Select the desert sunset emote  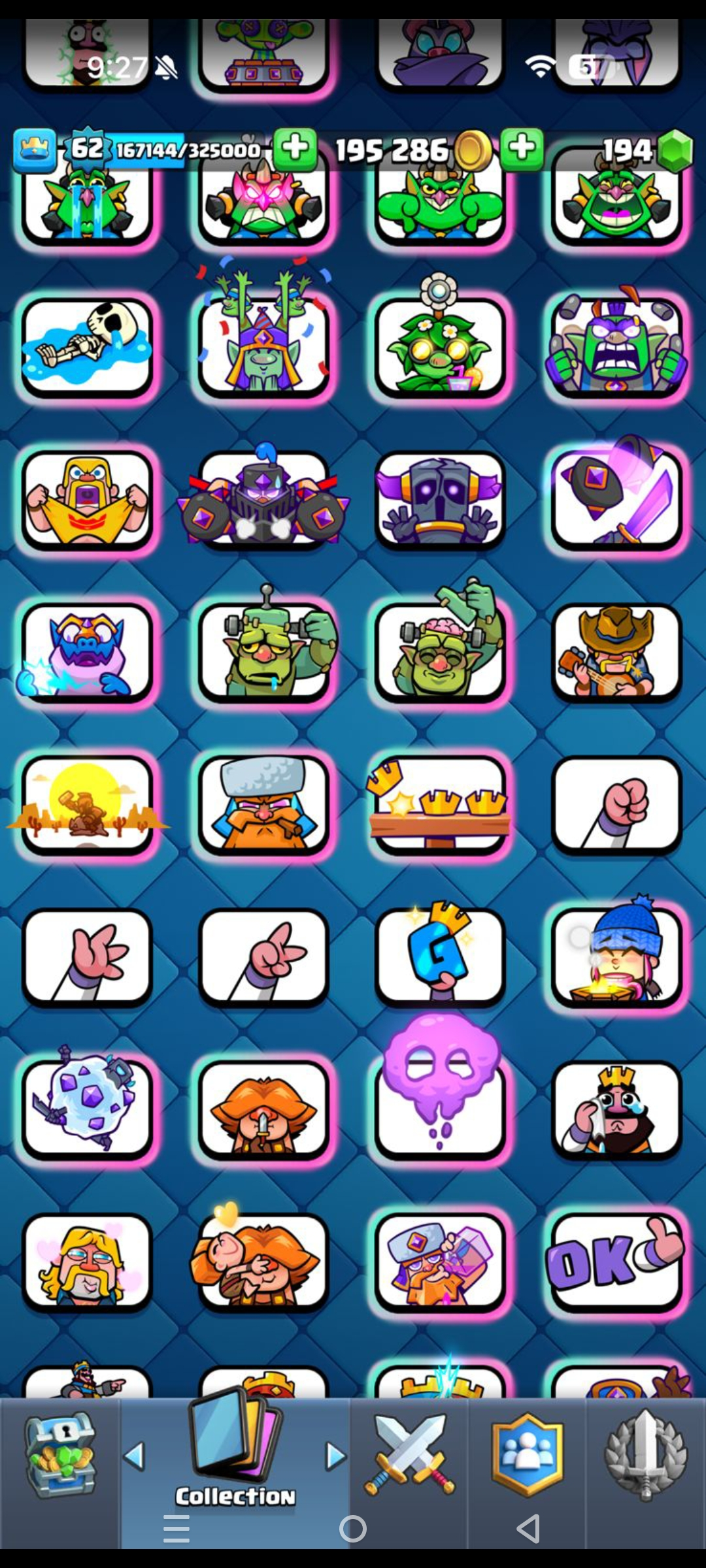click(x=88, y=805)
